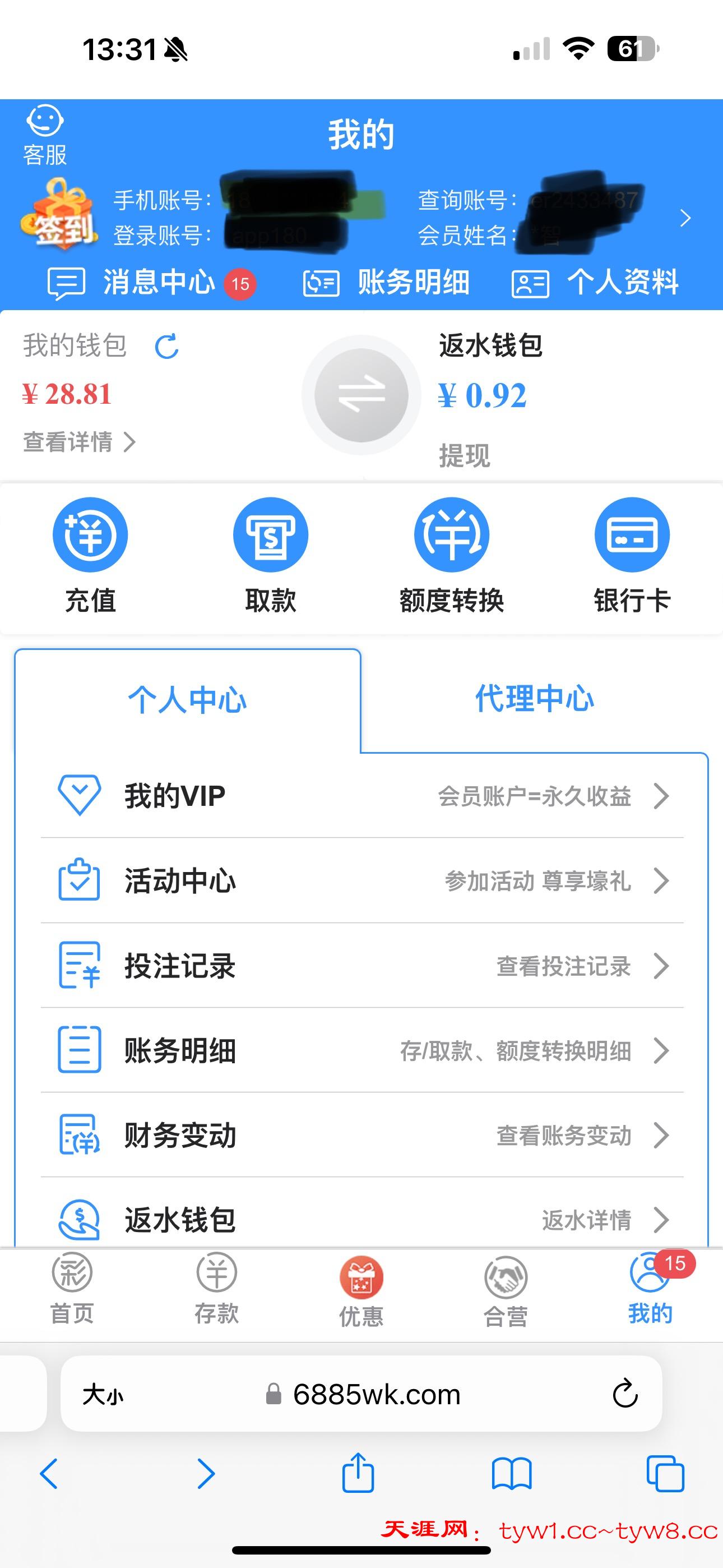Open 财务变动 row
Image resolution: width=723 pixels, height=1568 pixels.
point(361,1135)
